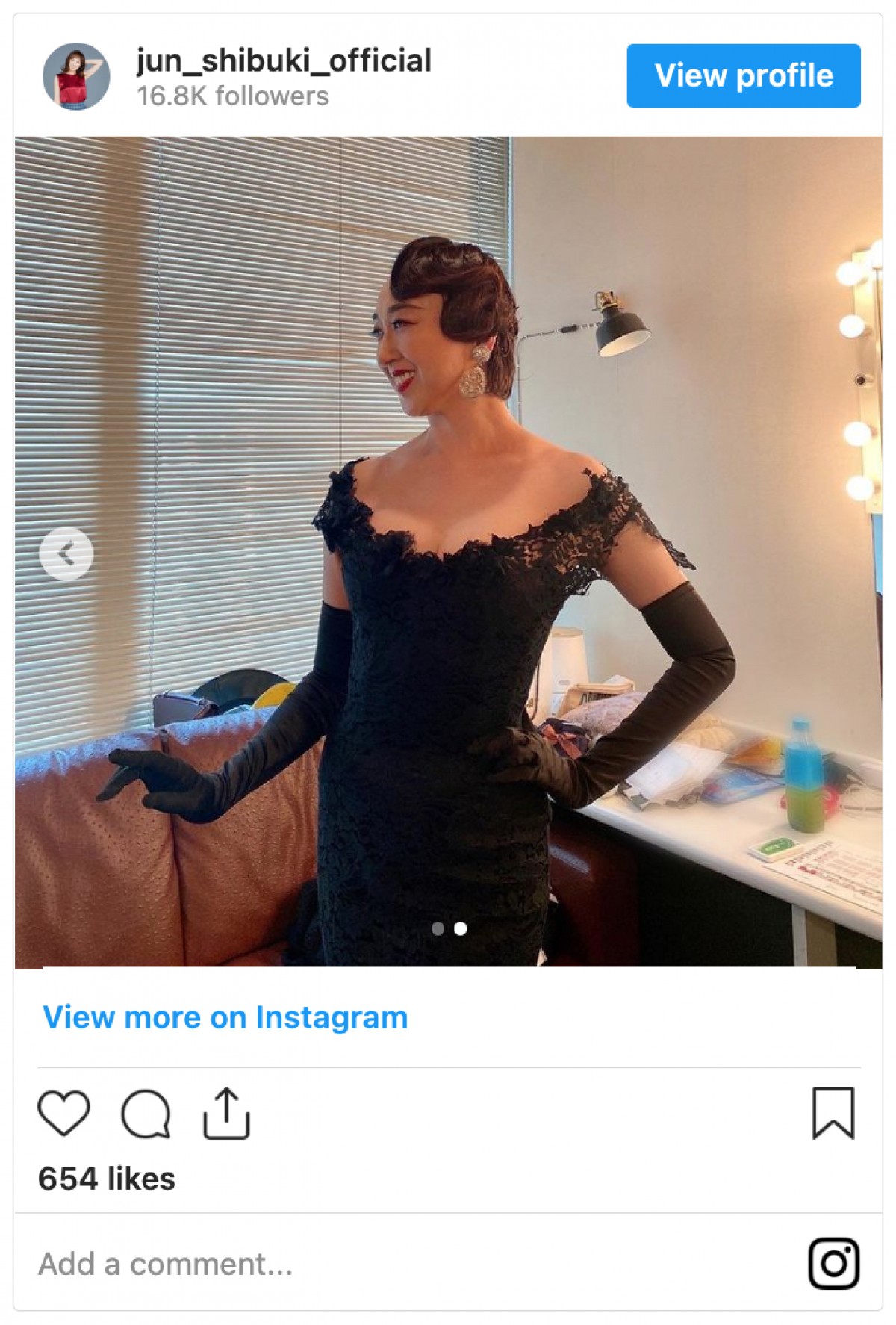Open View more on Instagram link
Screen dimensions: 896x1325
click(225, 1017)
